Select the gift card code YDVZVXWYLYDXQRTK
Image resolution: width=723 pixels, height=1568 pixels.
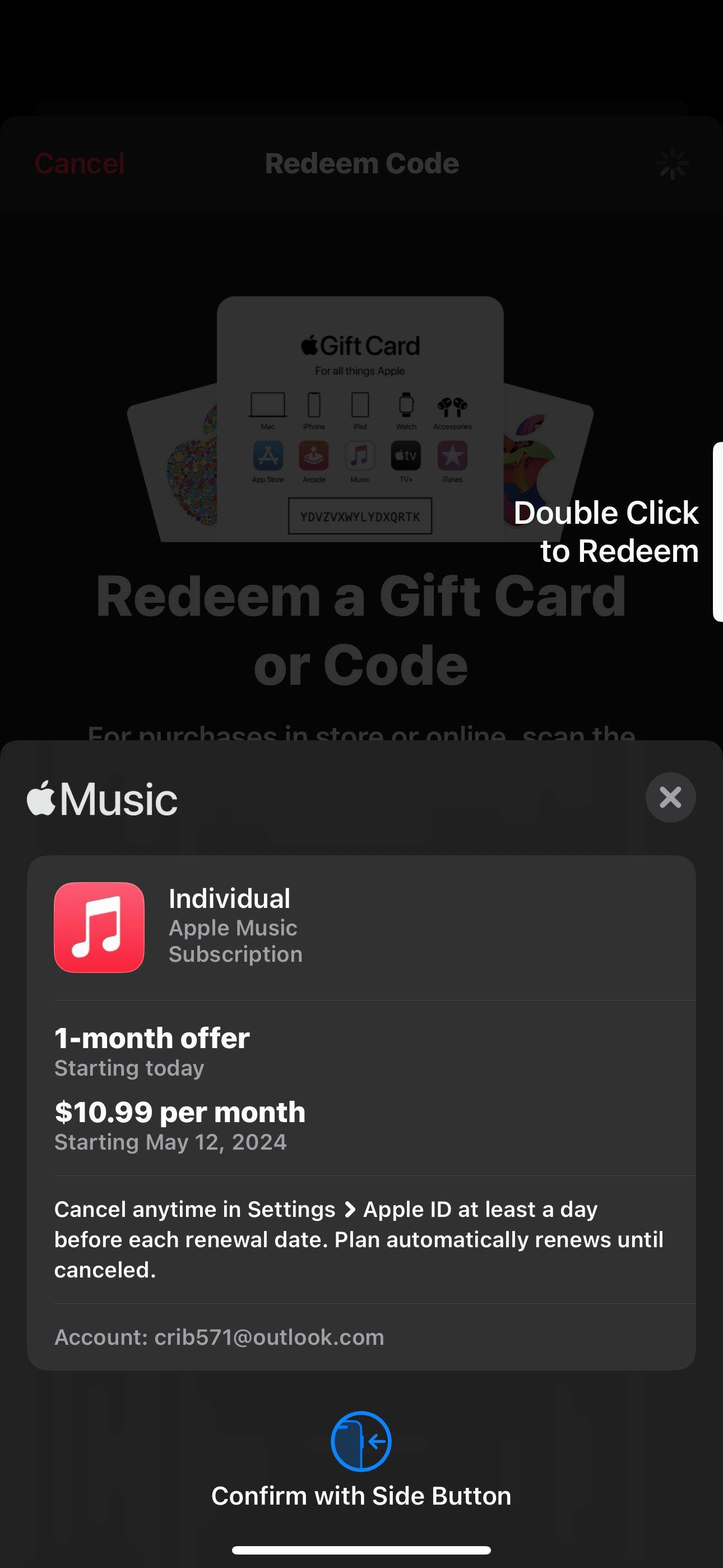[x=360, y=516]
